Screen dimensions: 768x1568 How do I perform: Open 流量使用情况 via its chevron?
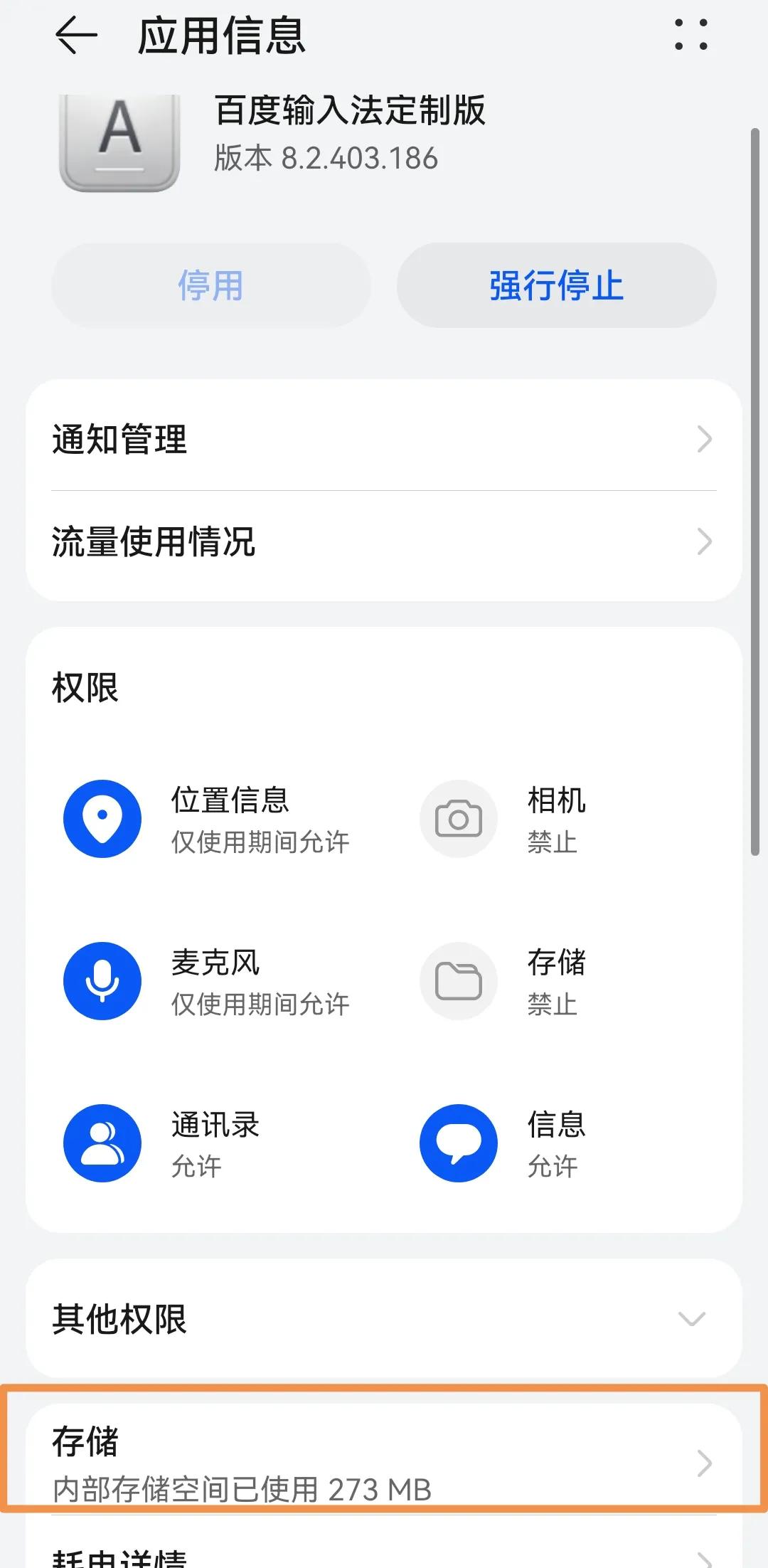(705, 542)
